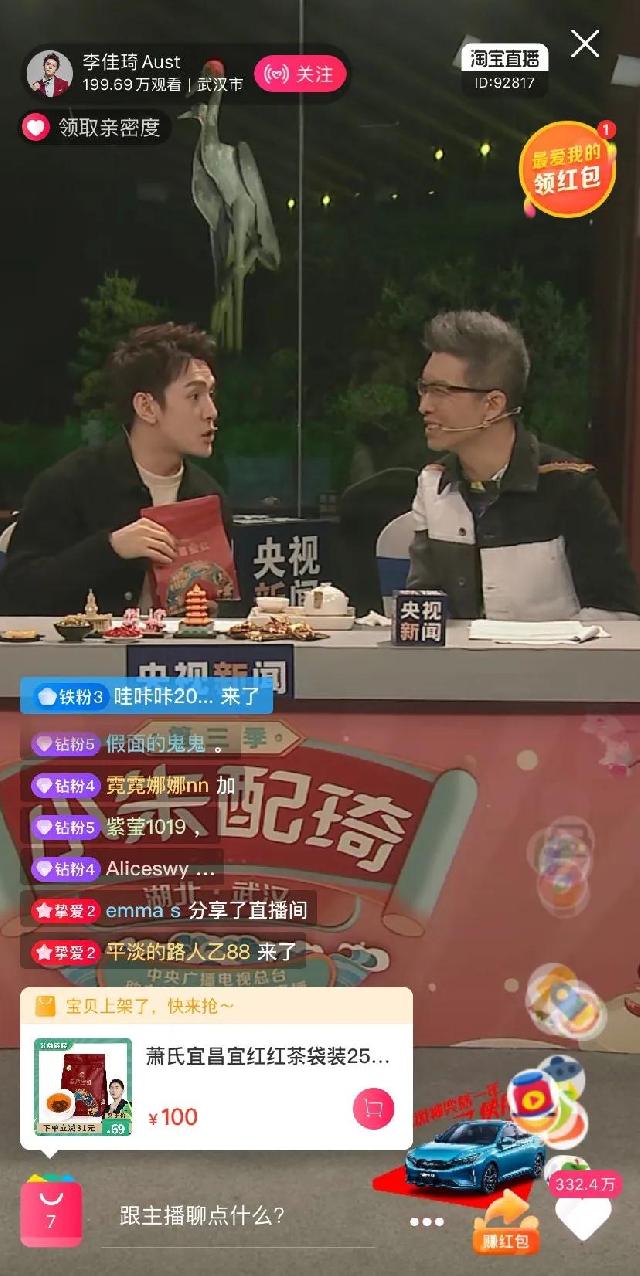Screen dimensions: 640x1276
Task: Add the ¥100 tea to cart
Action: 373,1108
